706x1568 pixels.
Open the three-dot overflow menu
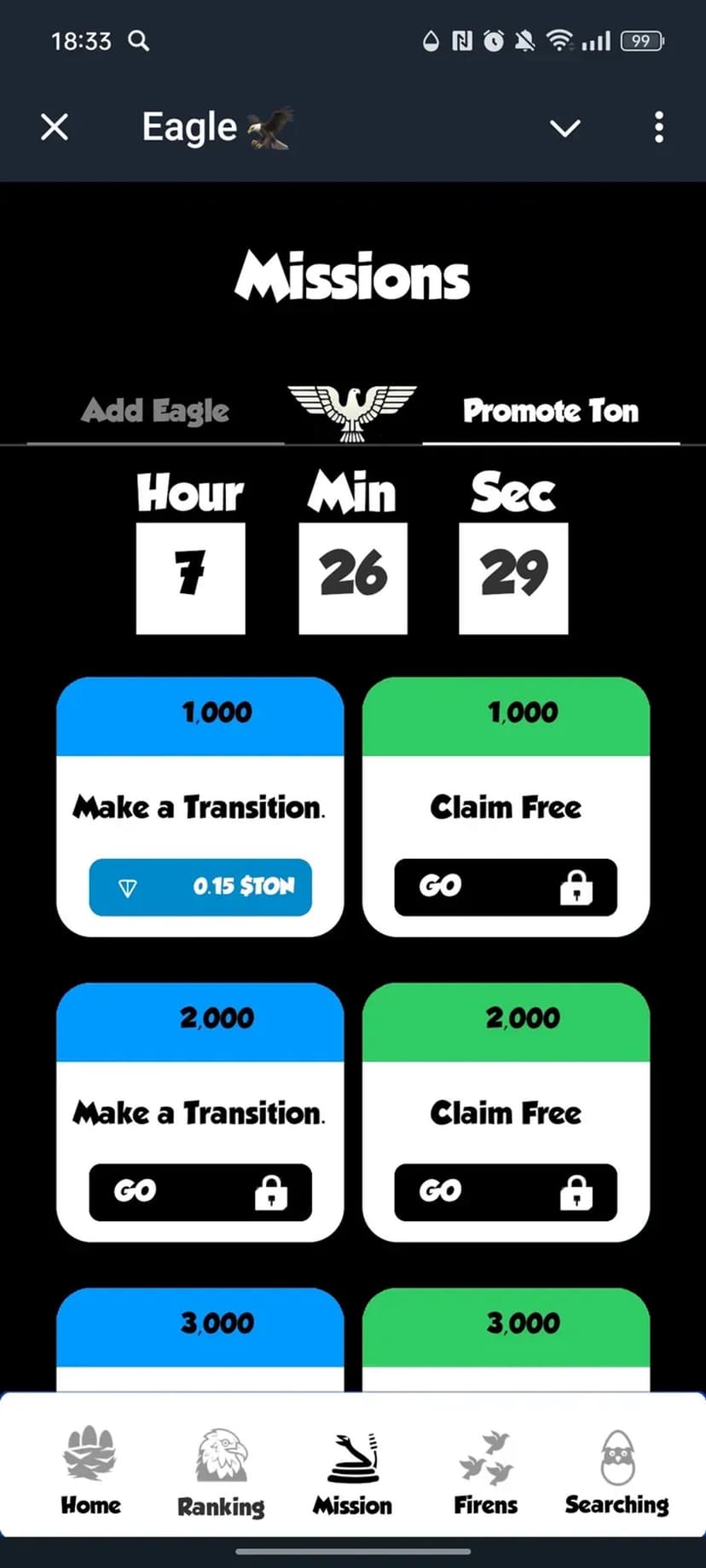(658, 128)
